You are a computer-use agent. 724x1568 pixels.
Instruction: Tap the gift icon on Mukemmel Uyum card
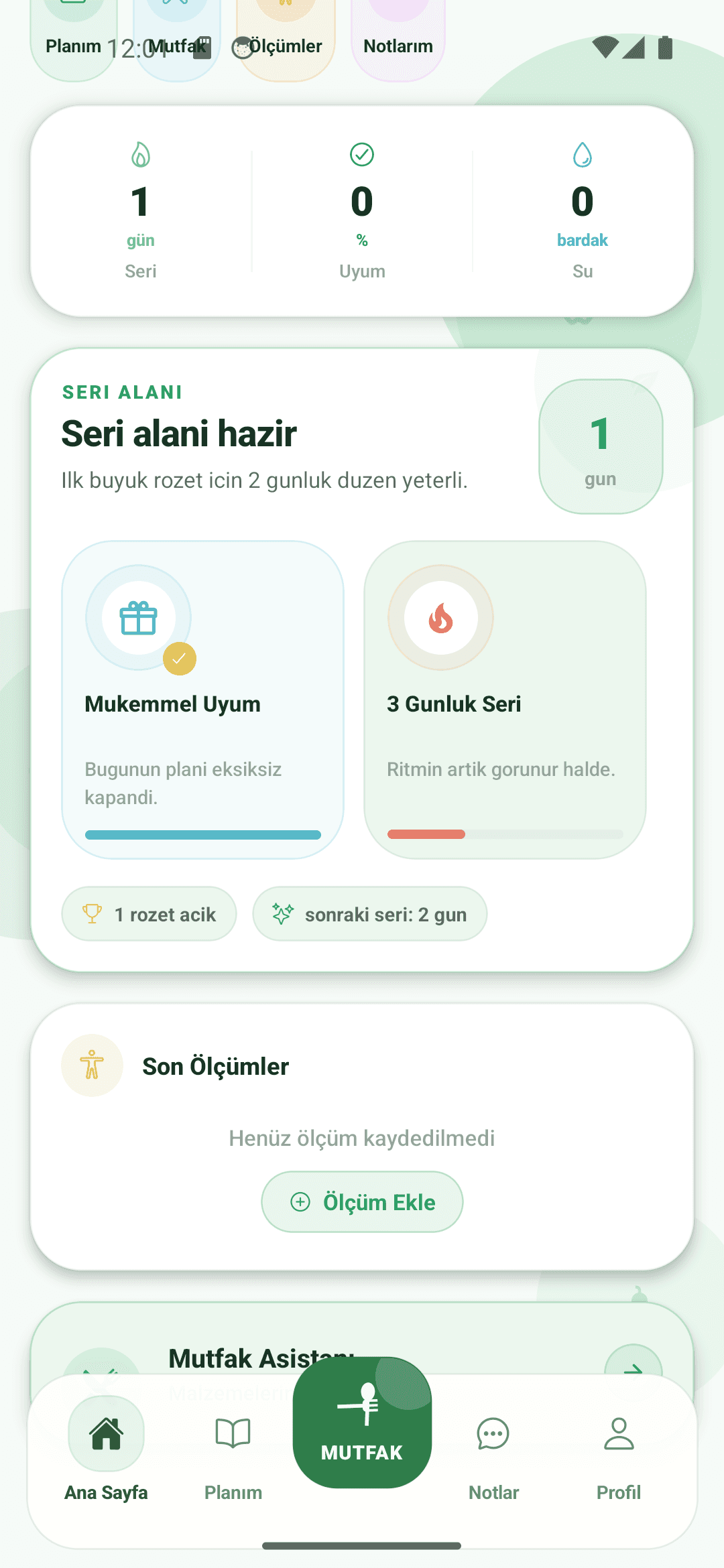pos(137,617)
